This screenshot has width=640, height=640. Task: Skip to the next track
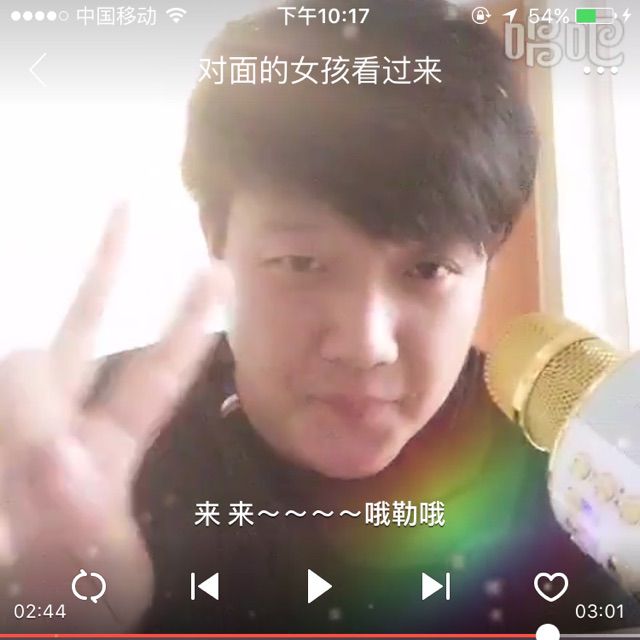[435, 586]
